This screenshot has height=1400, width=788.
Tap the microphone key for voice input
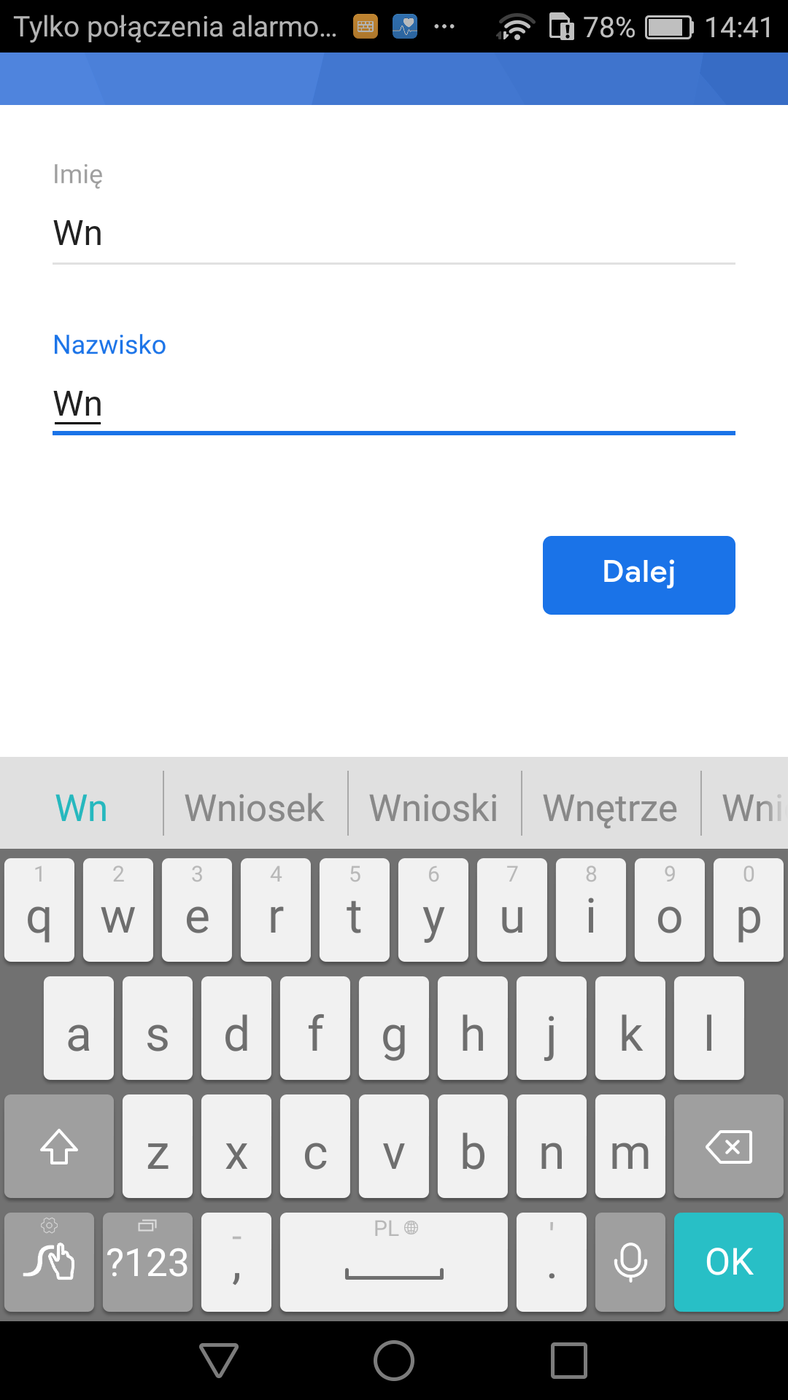pyautogui.click(x=631, y=1262)
